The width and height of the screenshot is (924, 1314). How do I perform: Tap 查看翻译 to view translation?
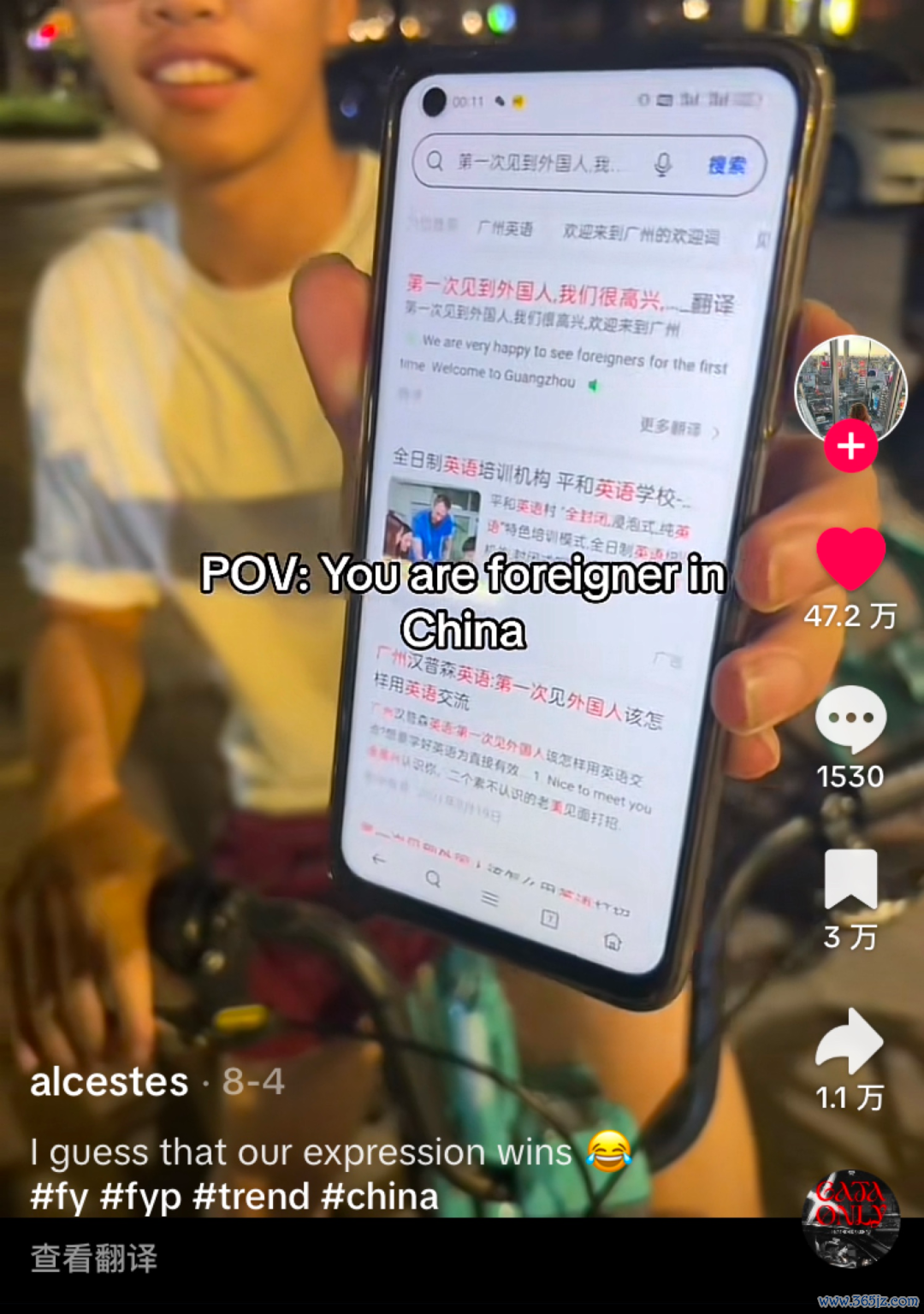(x=94, y=1259)
